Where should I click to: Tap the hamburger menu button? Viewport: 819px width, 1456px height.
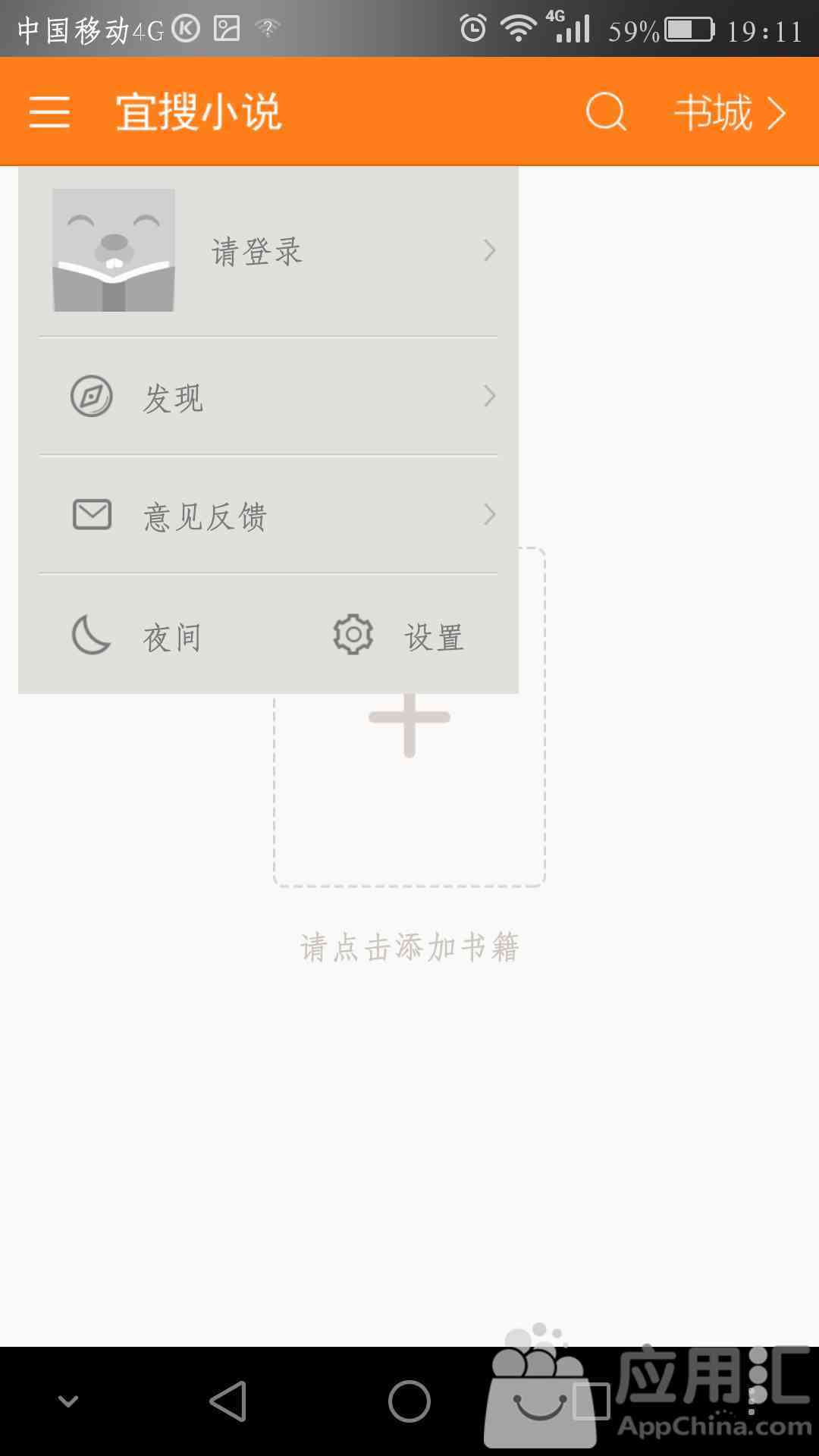point(49,112)
